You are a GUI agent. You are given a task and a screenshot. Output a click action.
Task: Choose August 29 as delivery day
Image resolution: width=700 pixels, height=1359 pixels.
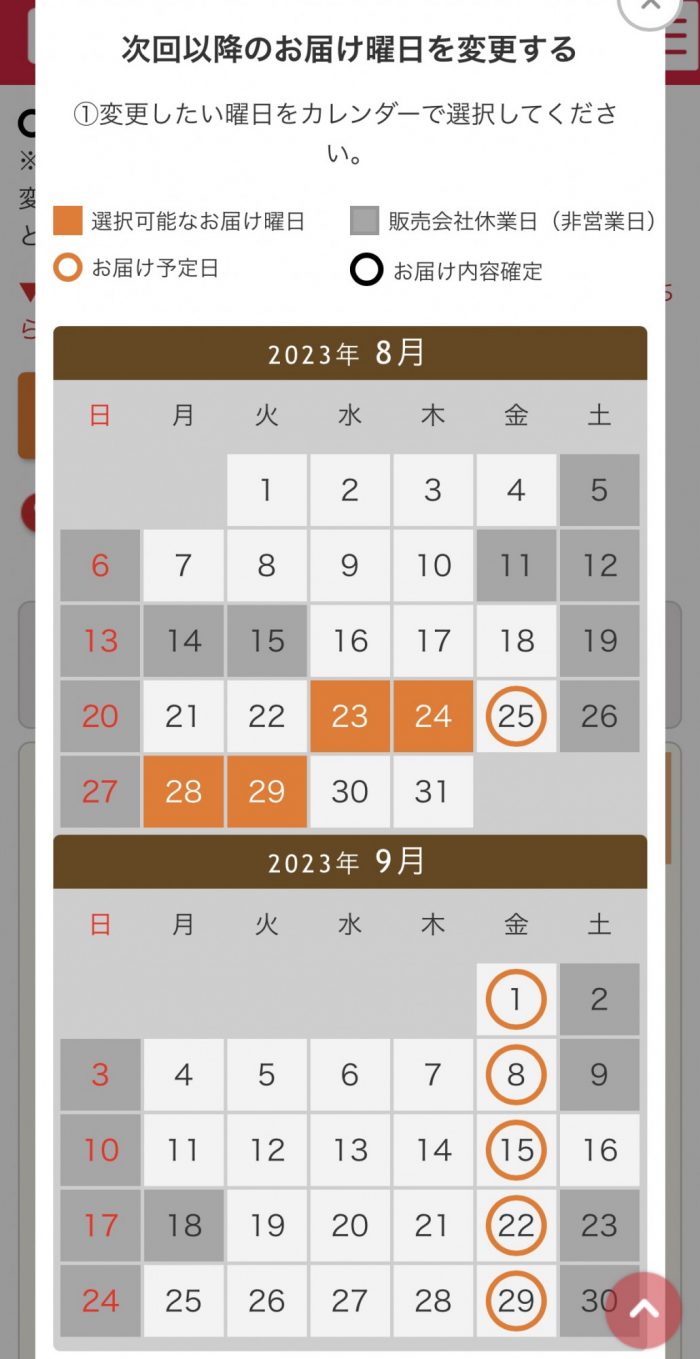pos(266,791)
